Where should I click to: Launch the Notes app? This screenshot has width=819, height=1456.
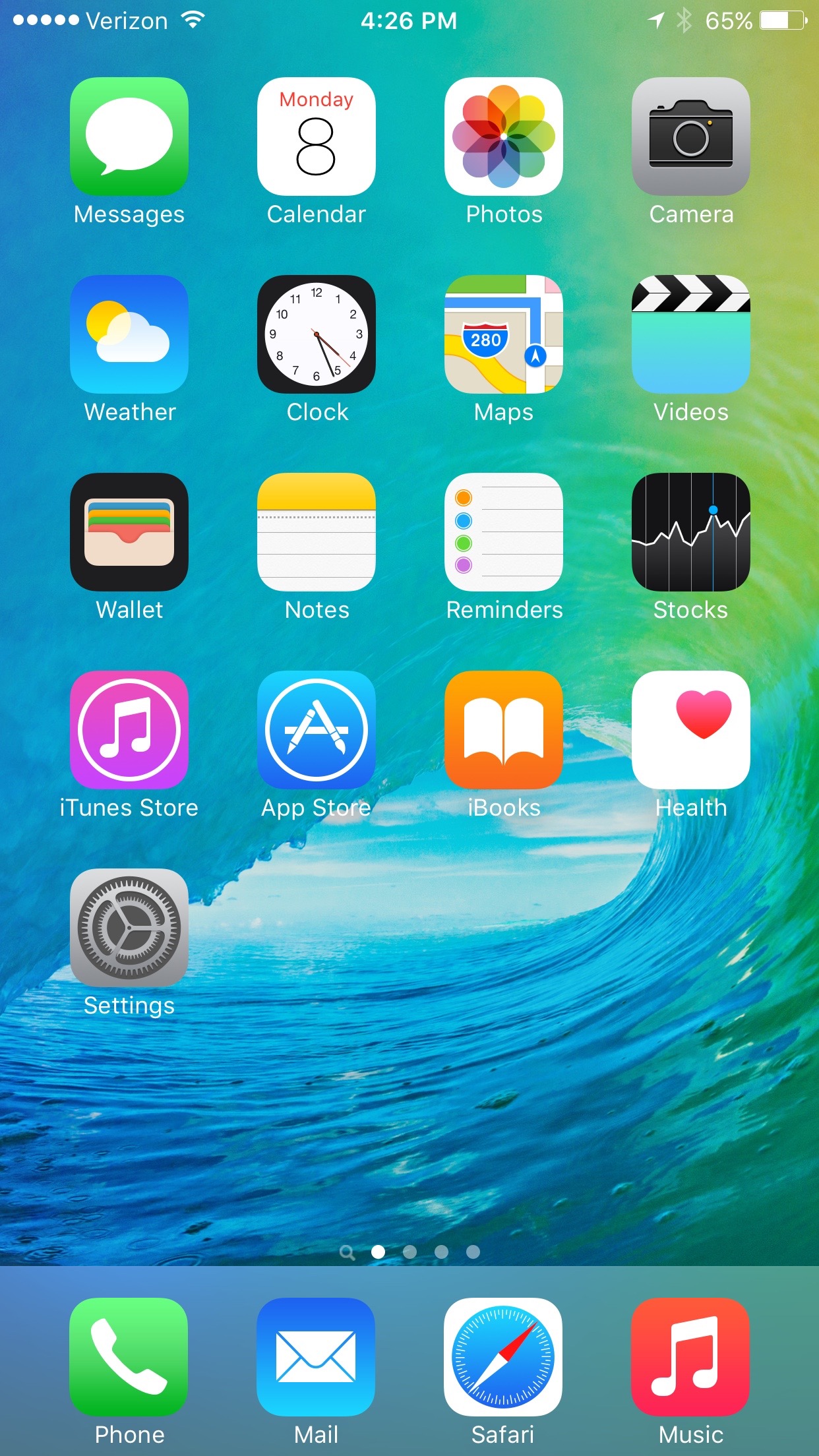tap(317, 532)
